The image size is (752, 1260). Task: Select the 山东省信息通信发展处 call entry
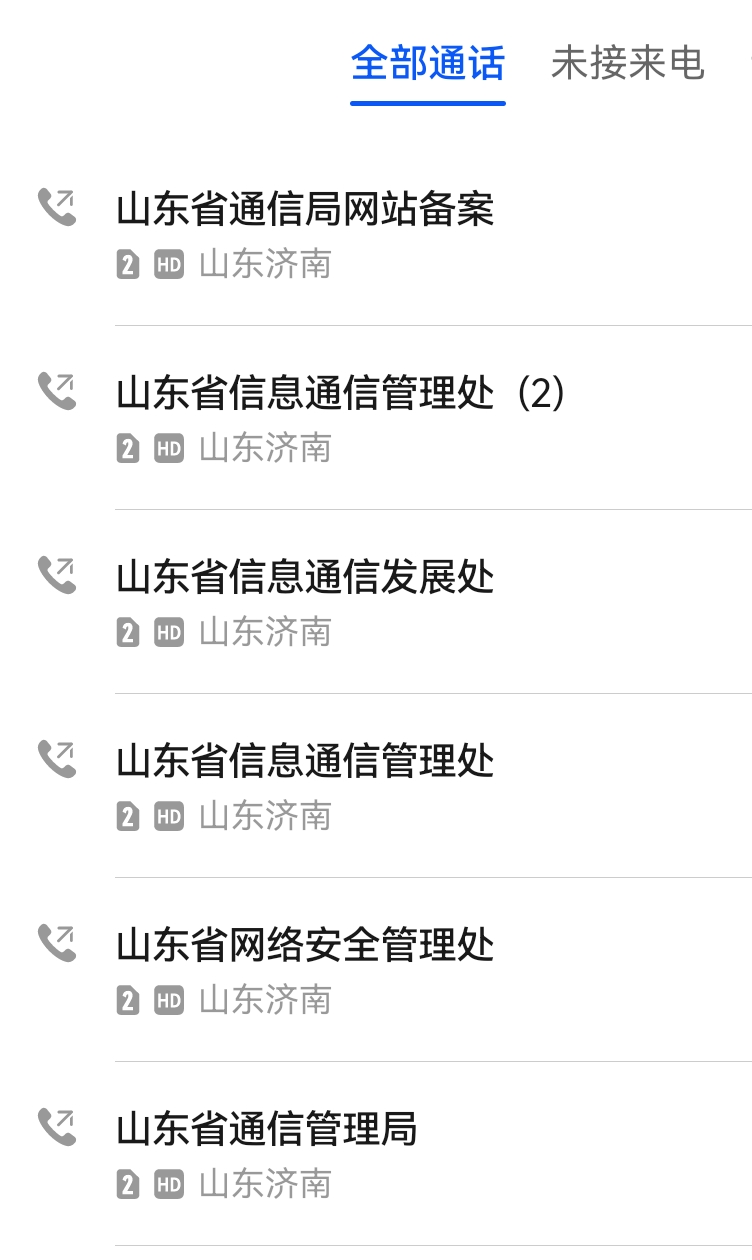coord(305,578)
